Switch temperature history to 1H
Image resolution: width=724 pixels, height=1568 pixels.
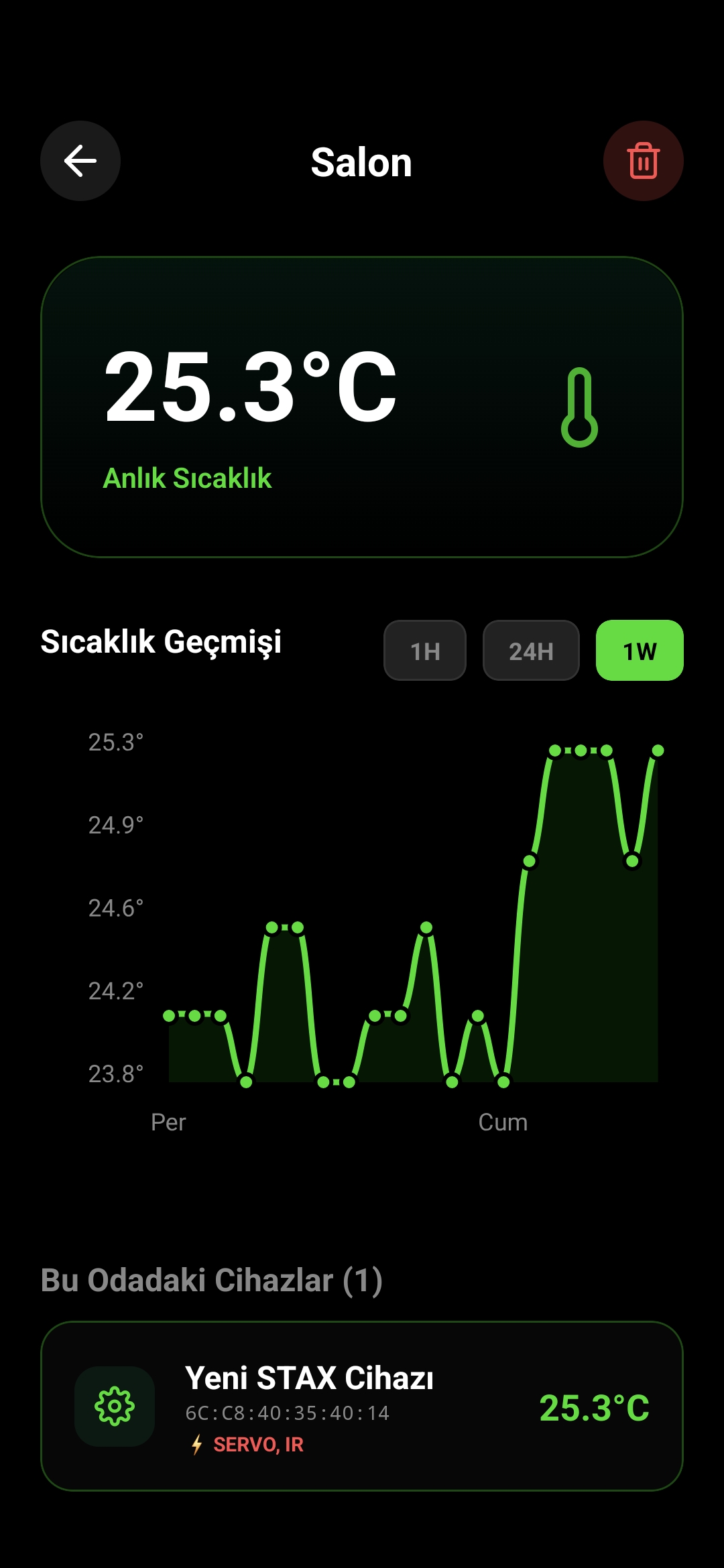(425, 651)
